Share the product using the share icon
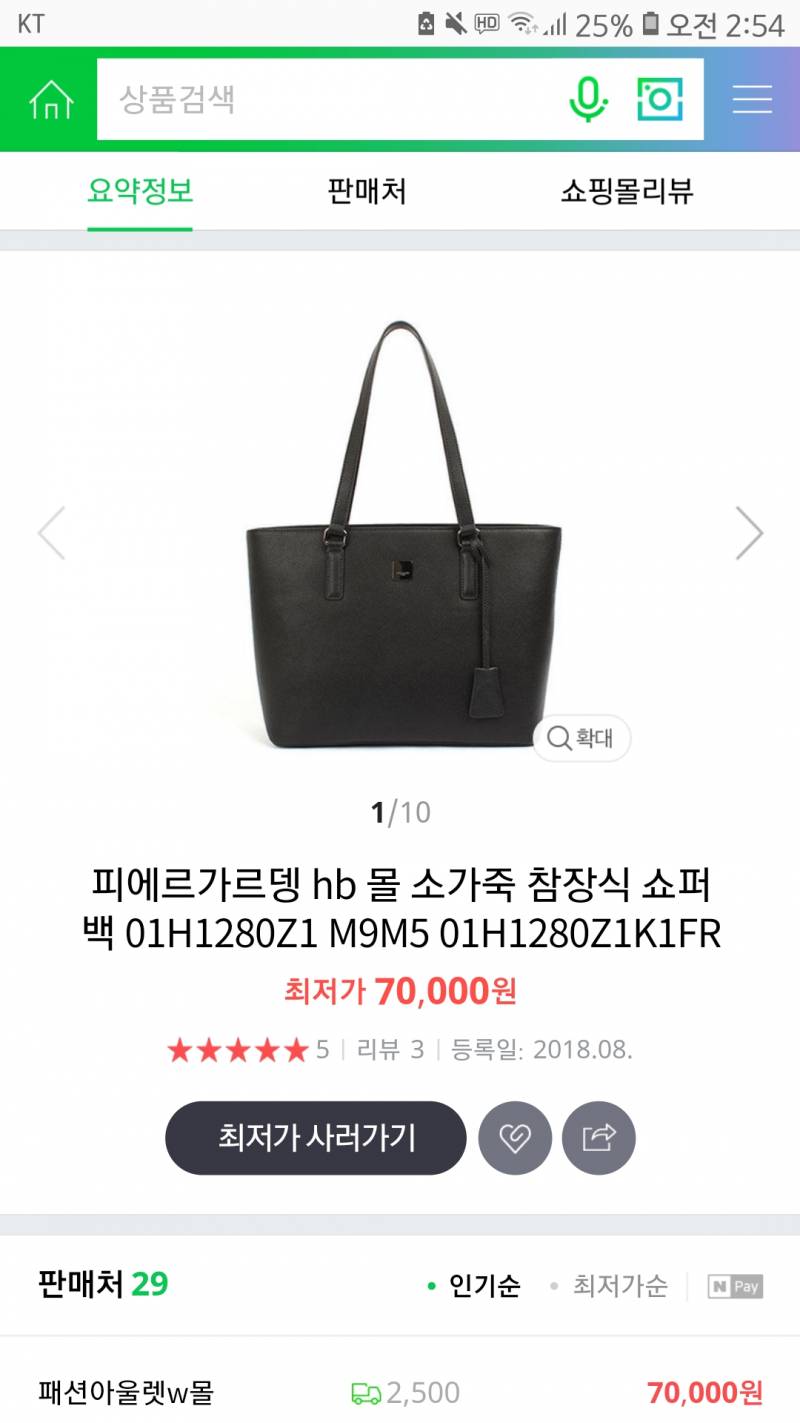The image size is (800, 1423). pyautogui.click(x=597, y=1138)
